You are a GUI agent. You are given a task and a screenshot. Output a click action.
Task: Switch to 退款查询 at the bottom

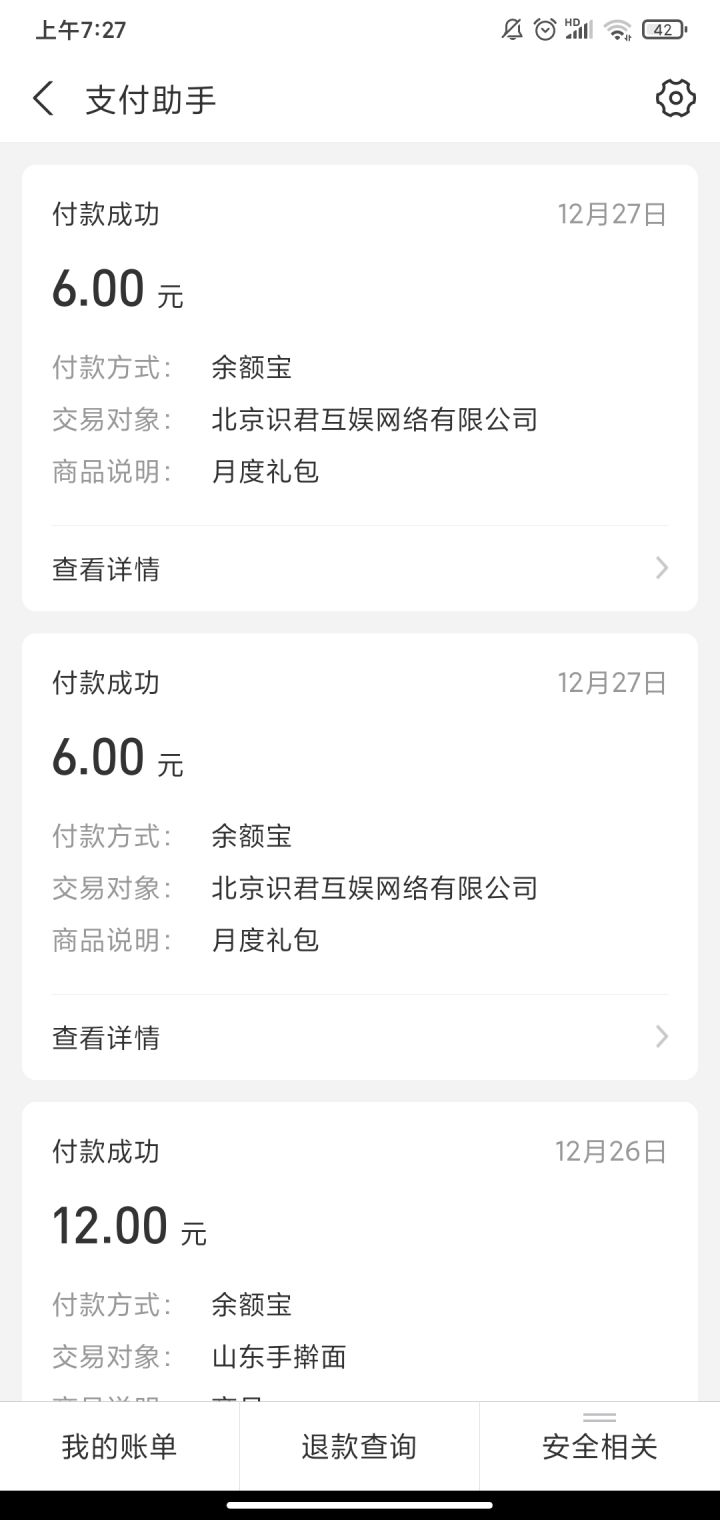(359, 1447)
